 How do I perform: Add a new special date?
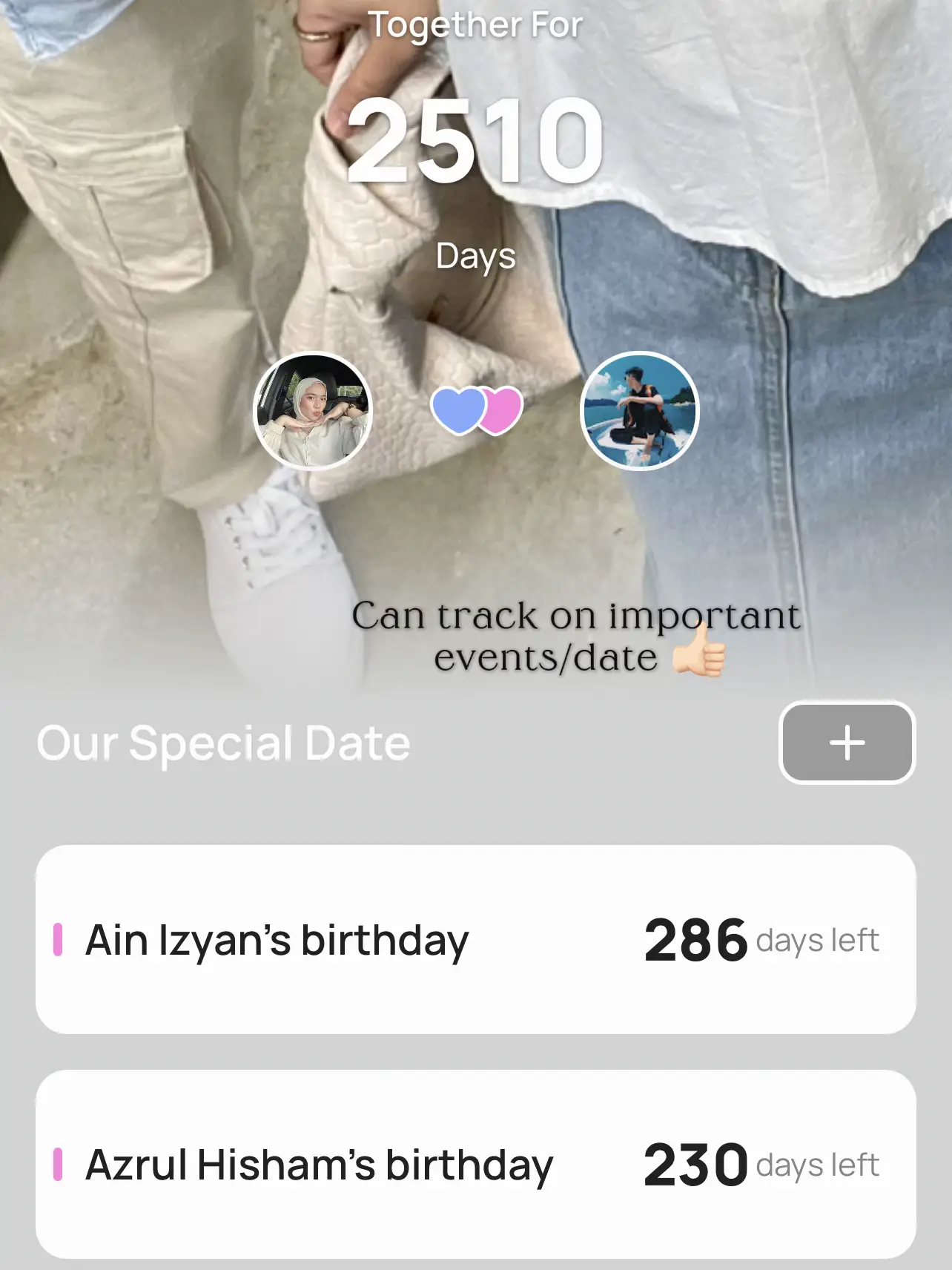(x=847, y=743)
